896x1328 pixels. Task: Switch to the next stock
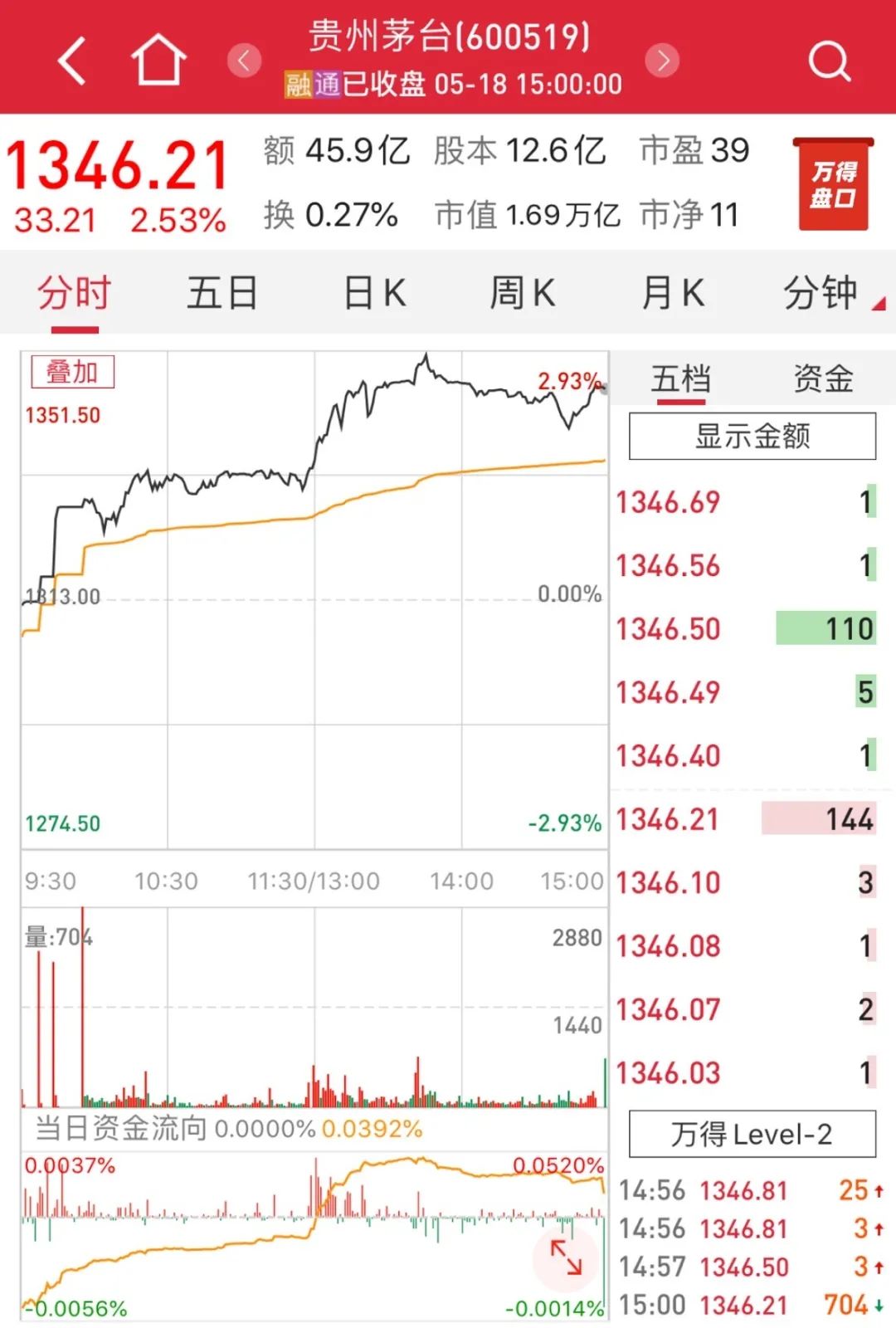(x=662, y=60)
